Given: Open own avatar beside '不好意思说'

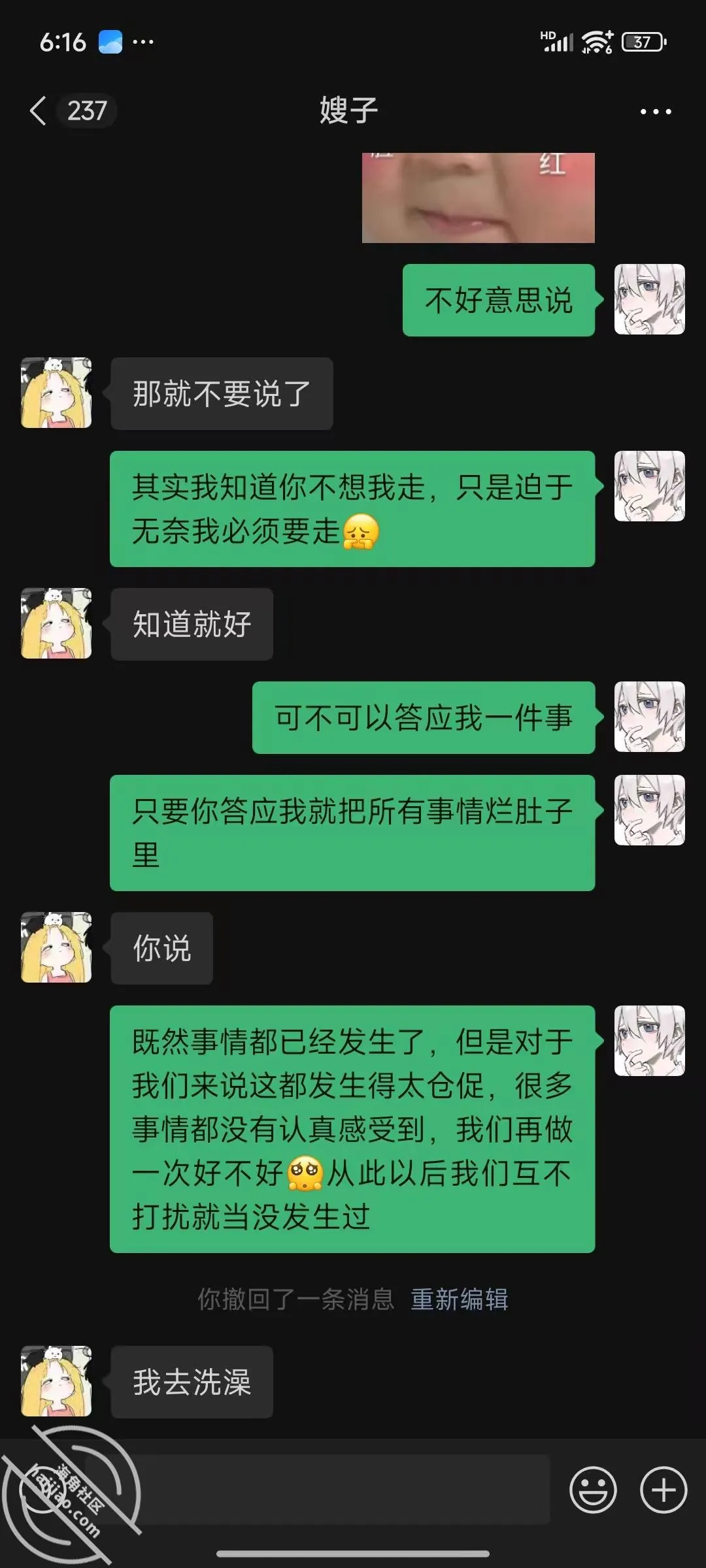Looking at the screenshot, I should (x=650, y=299).
